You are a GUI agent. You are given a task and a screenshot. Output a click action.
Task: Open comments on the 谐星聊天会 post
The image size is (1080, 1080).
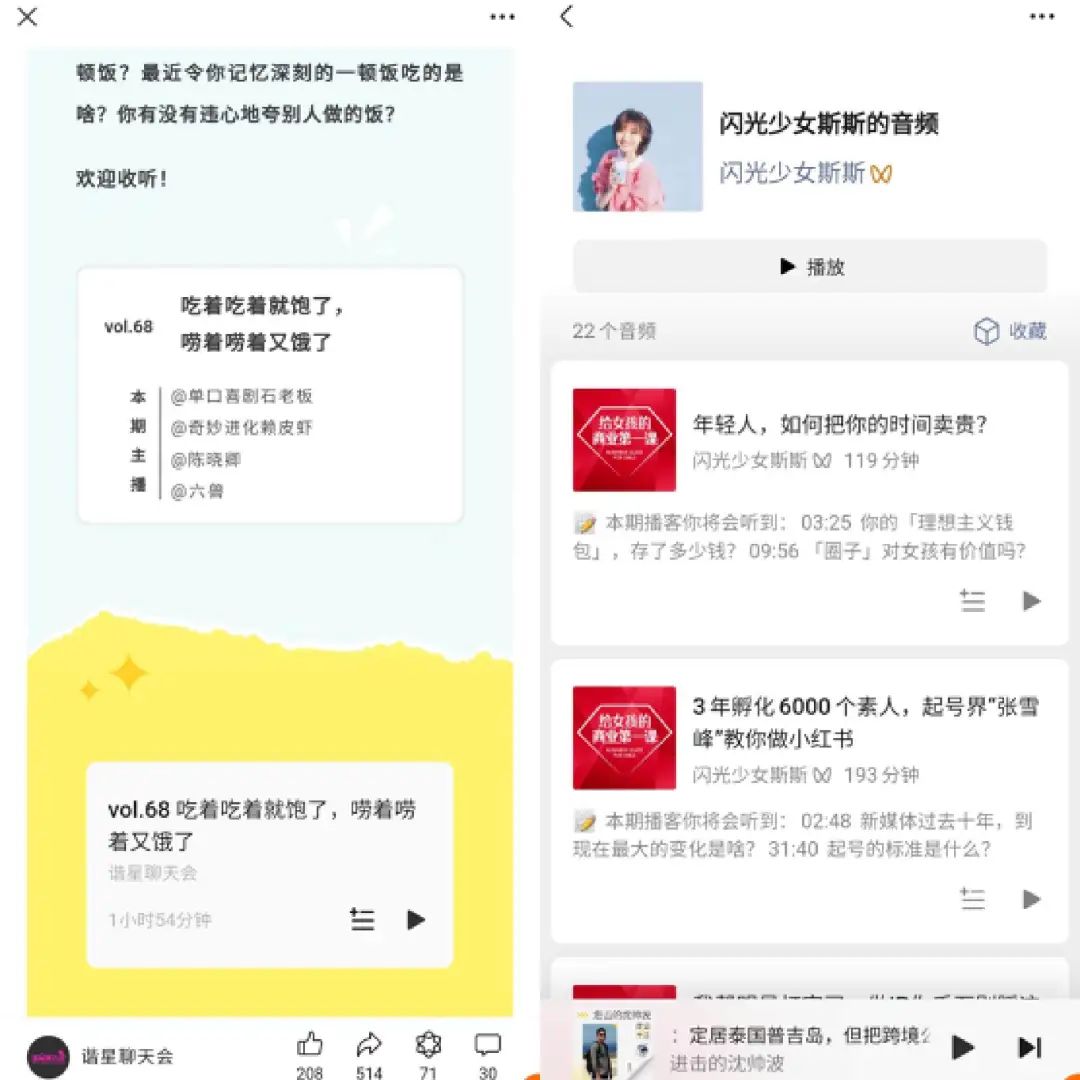click(x=487, y=1046)
